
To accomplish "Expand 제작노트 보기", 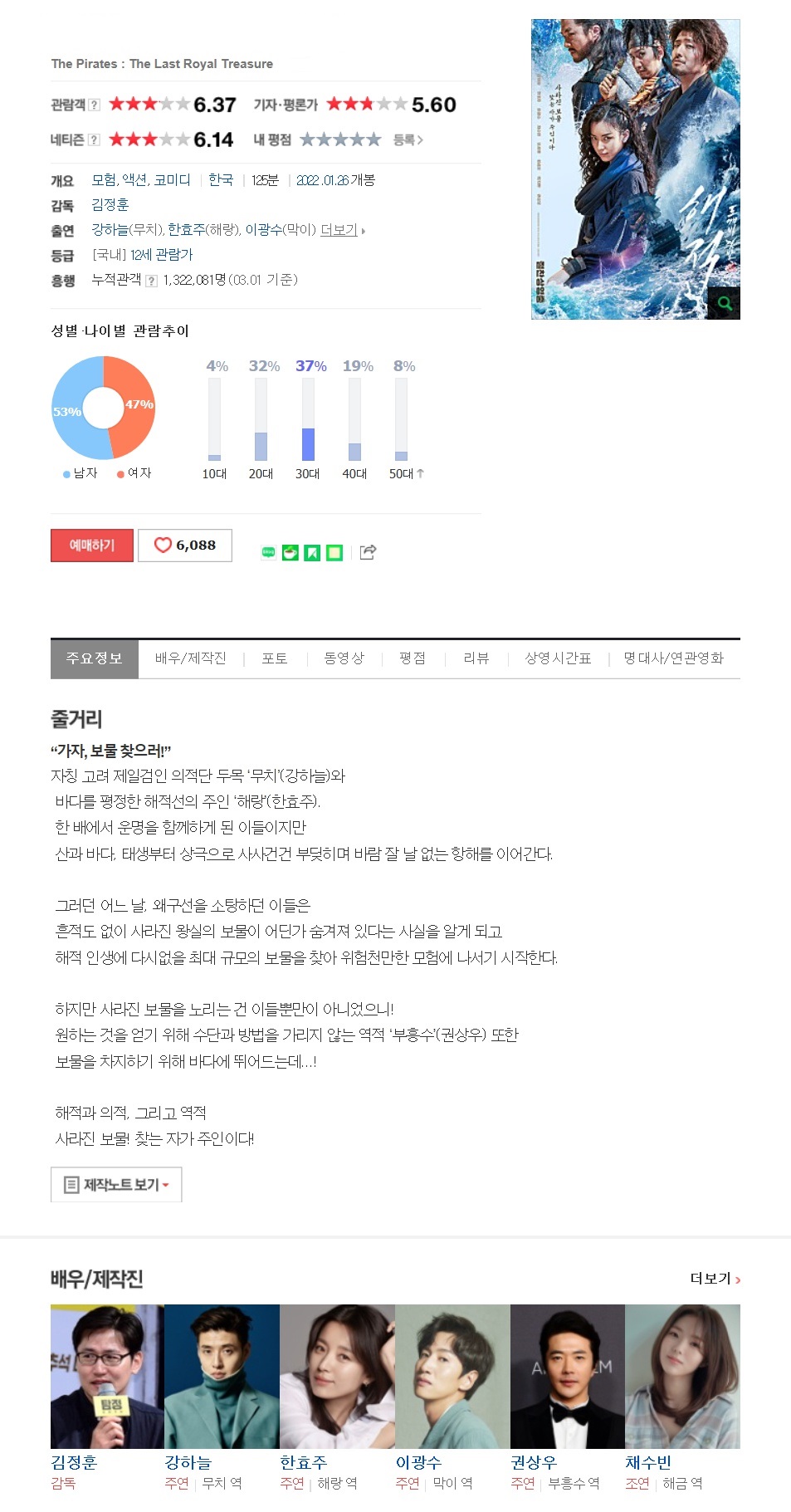I will [x=116, y=1184].
